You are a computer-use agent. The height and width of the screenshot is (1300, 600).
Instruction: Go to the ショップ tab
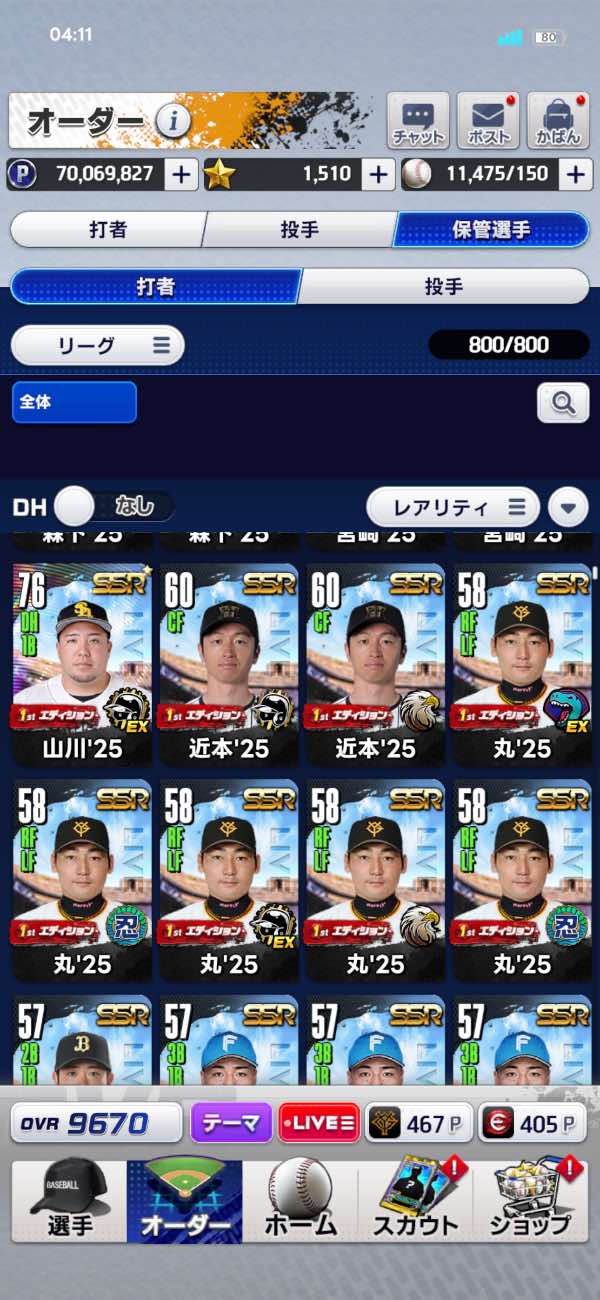pos(530,1200)
